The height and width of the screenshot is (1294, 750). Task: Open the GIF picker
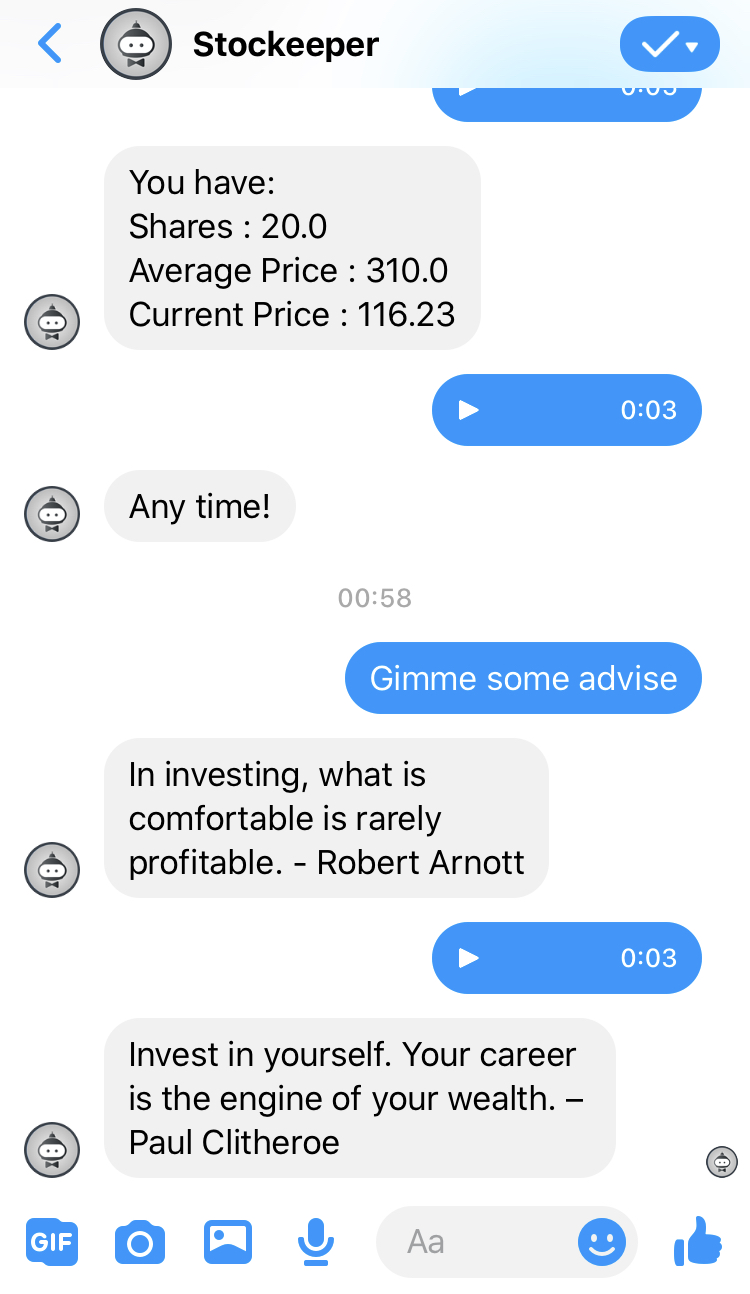[x=51, y=1242]
